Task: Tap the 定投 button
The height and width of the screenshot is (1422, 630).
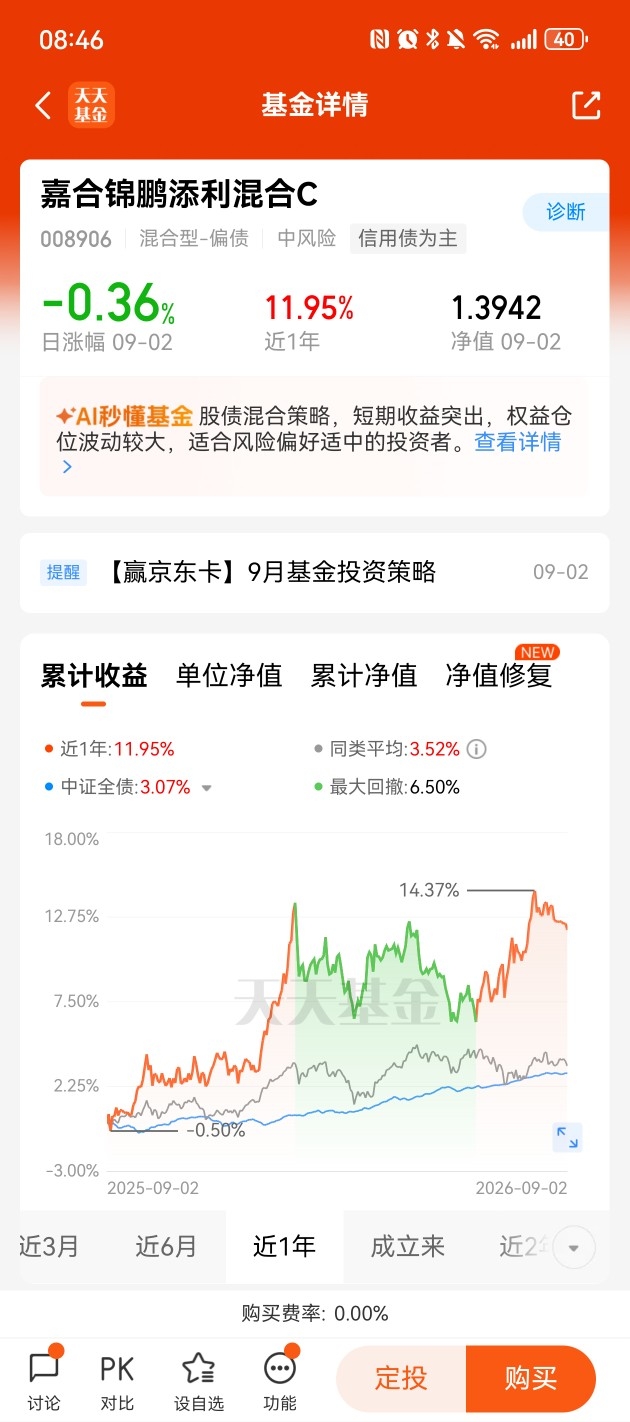Action: click(x=401, y=1378)
